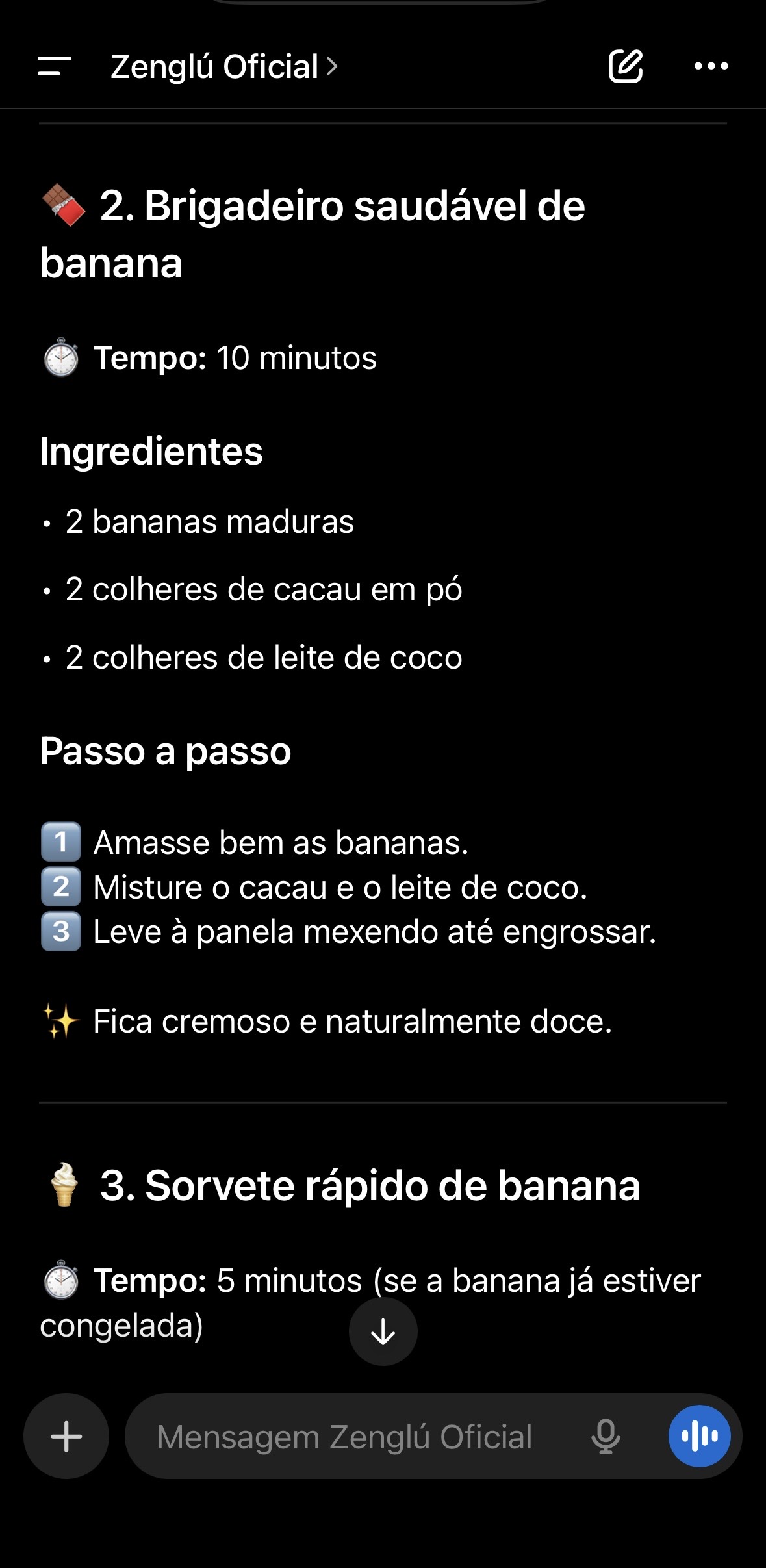
Task: Tap the message input field
Action: point(344,1436)
